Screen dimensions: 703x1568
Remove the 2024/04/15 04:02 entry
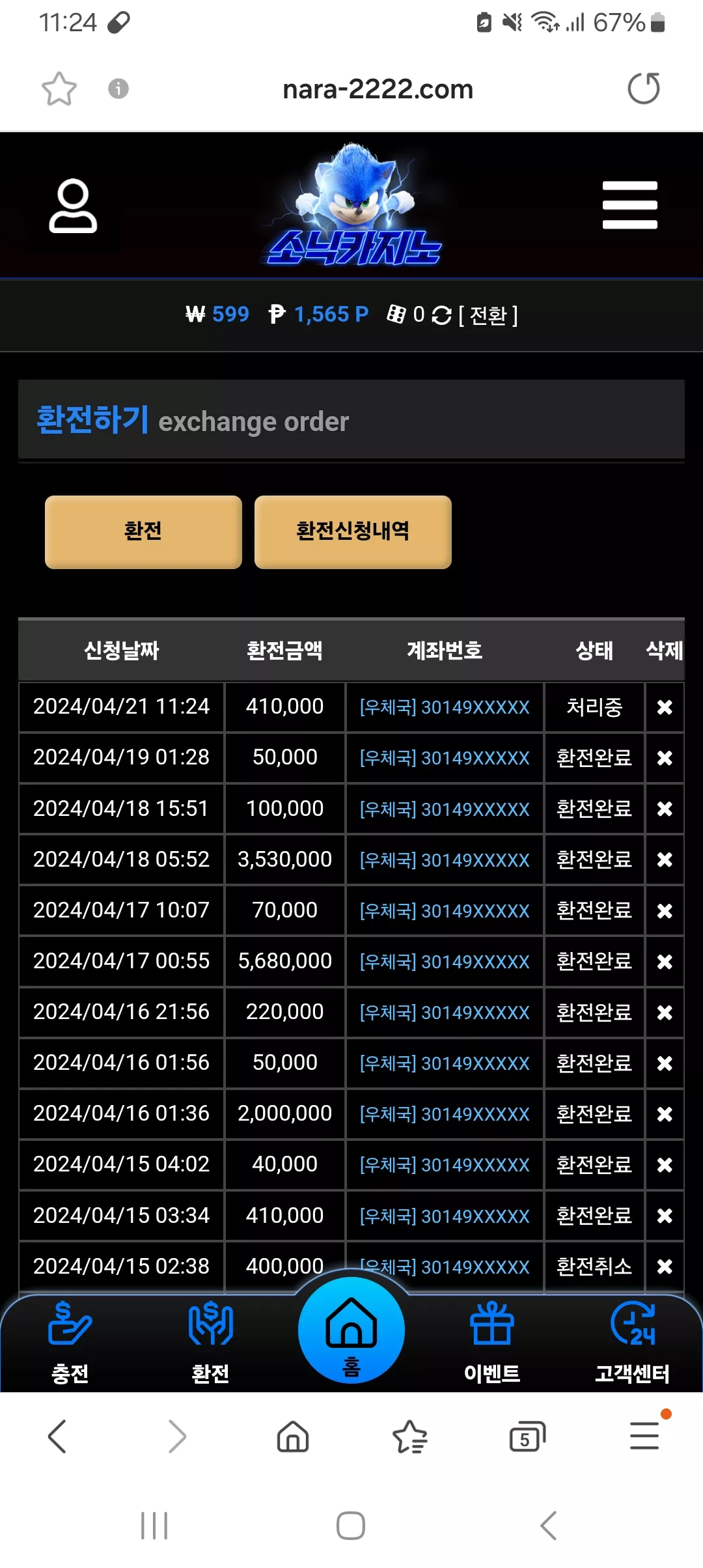(665, 1165)
